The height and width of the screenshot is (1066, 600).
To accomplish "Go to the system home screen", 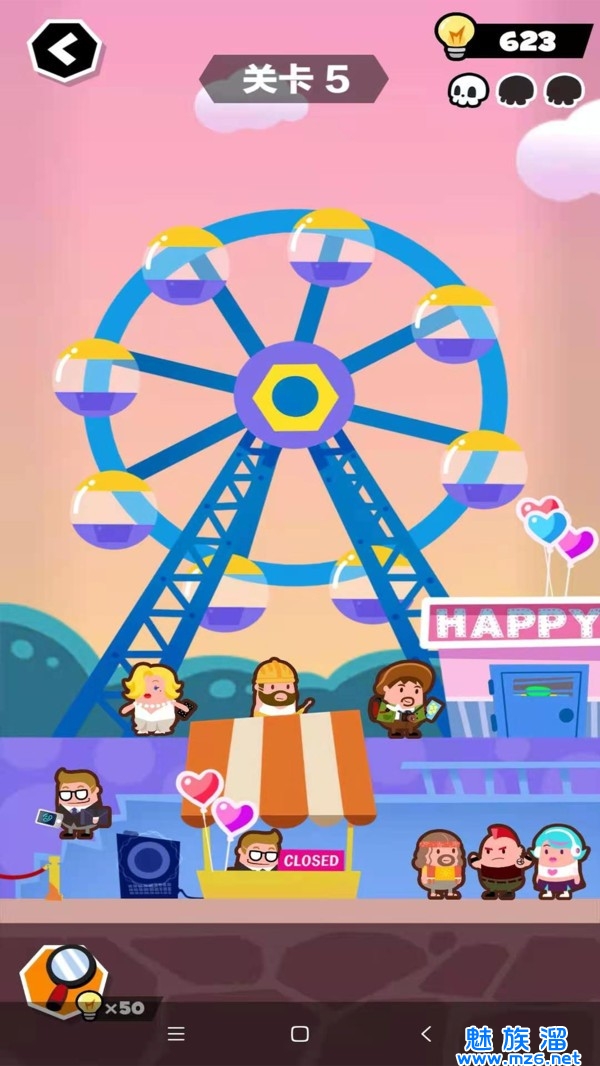I will pyautogui.click(x=299, y=1034).
